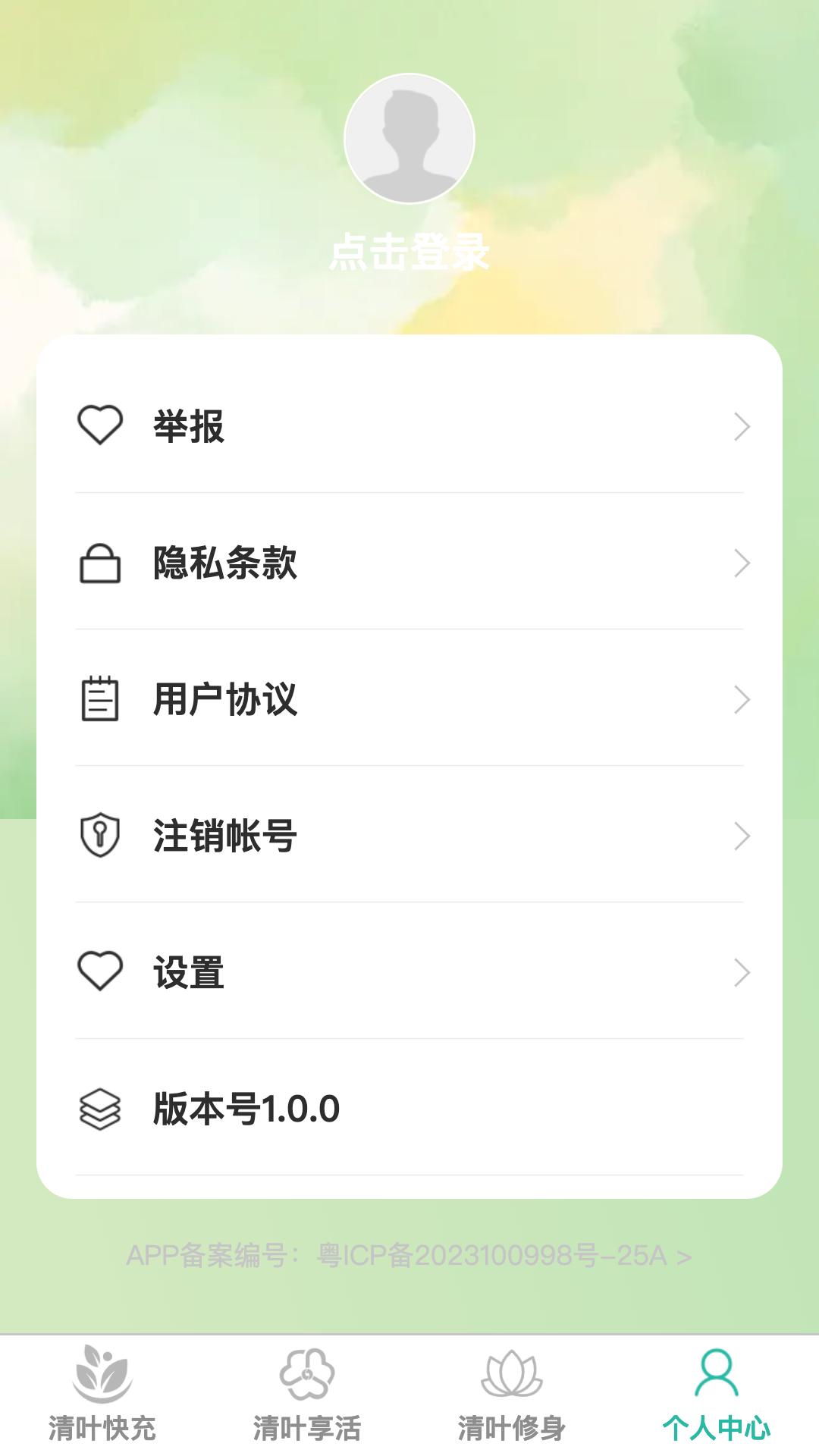
Task: Open the APP备案编号 record link
Action: pos(409,1255)
